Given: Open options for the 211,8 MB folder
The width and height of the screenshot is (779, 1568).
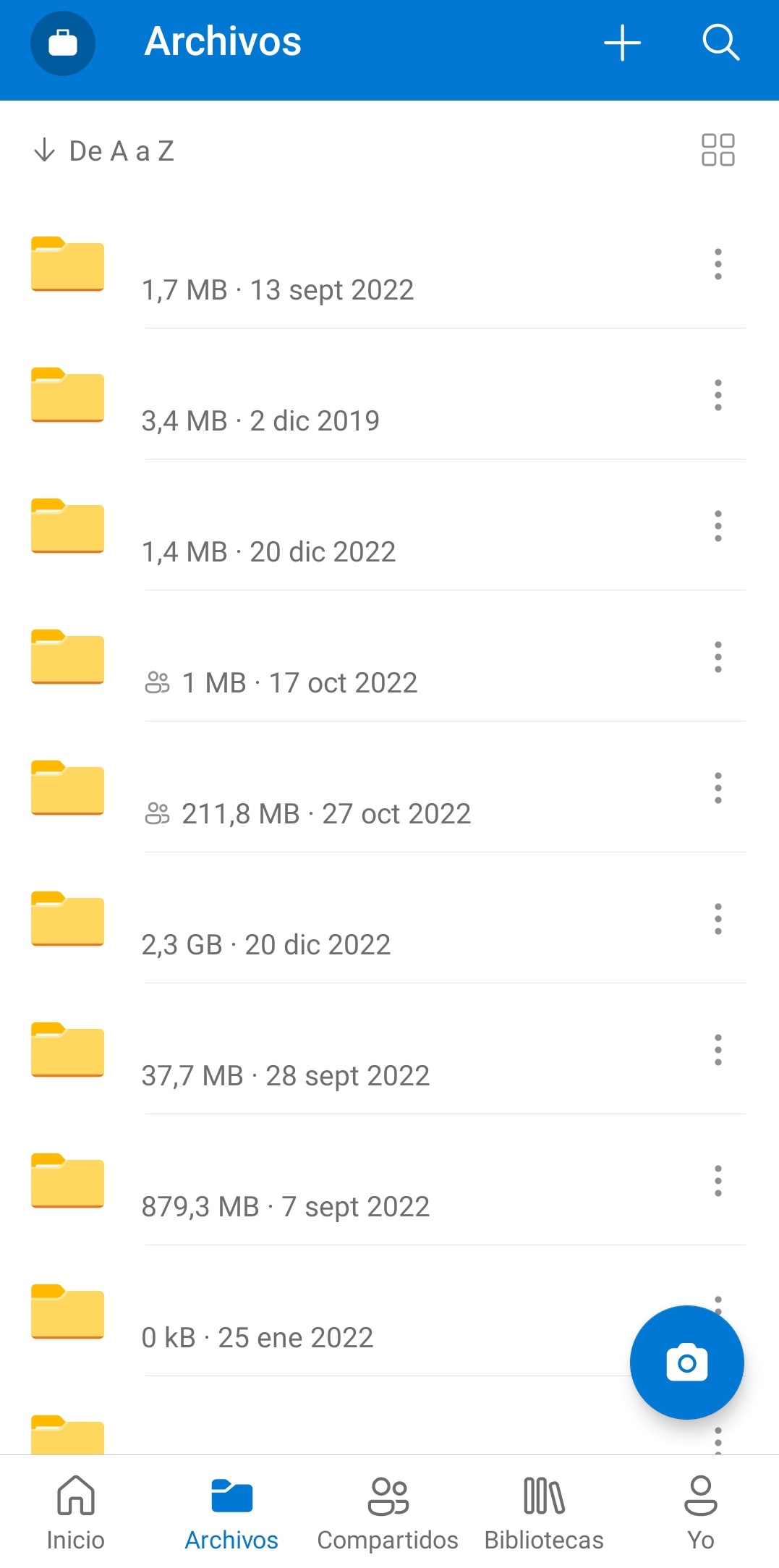Looking at the screenshot, I should coord(718,788).
